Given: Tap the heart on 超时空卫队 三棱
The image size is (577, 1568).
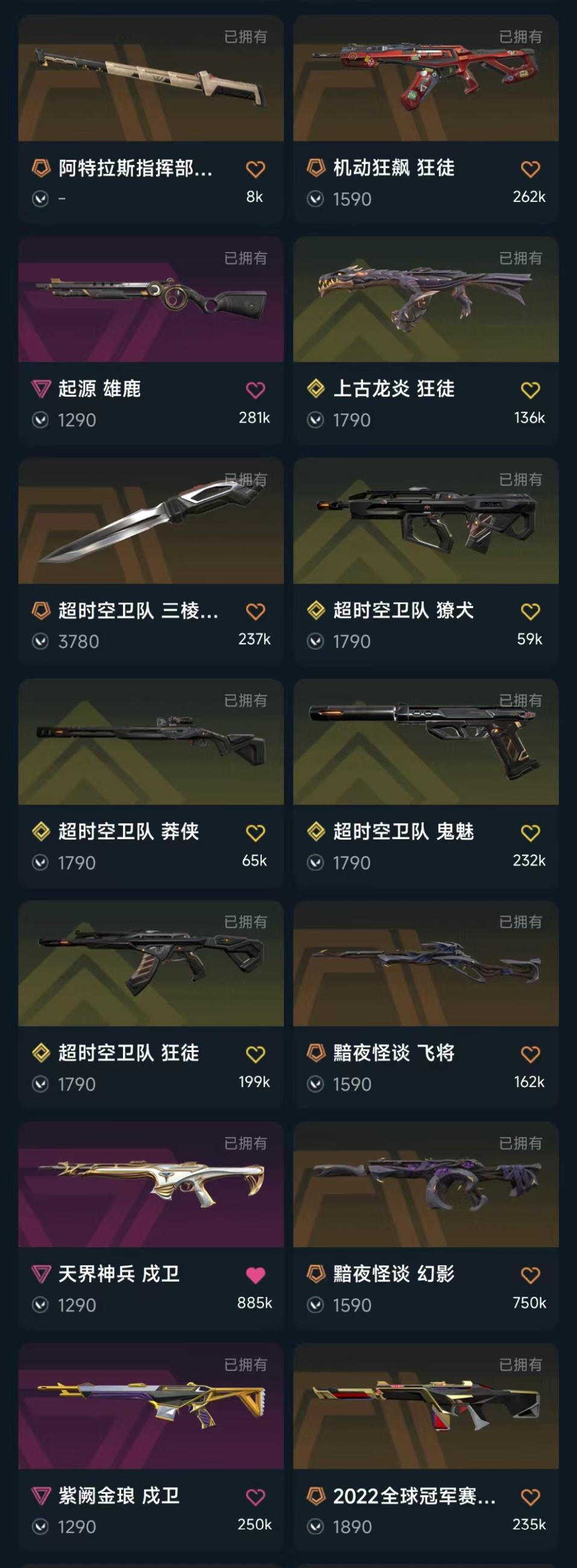Looking at the screenshot, I should click(255, 612).
